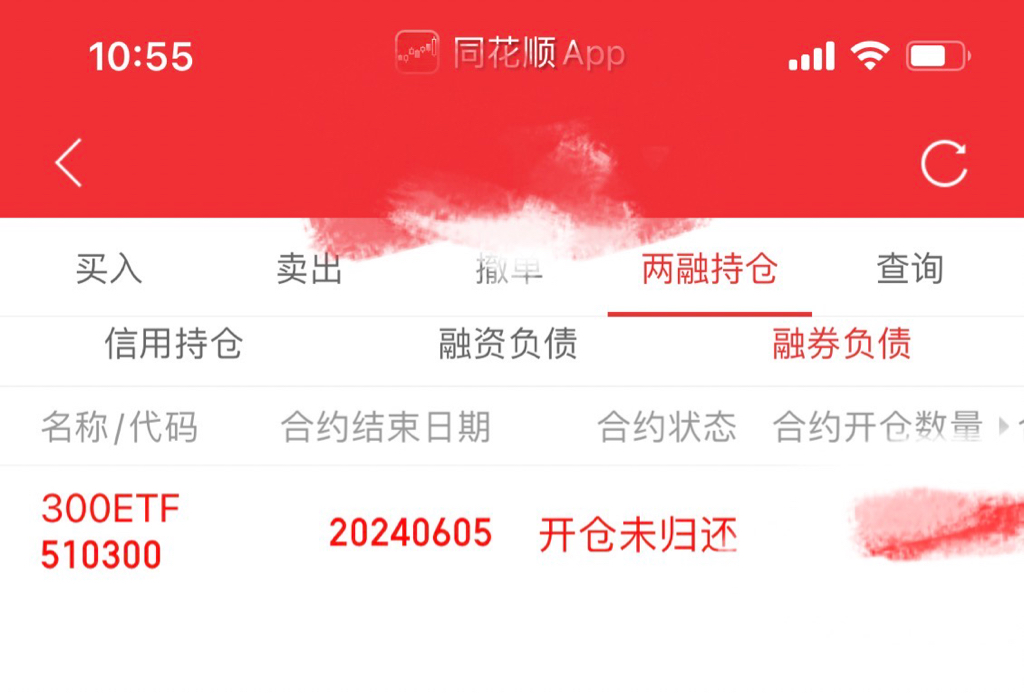Screen dimensions: 1024x693
Task: Refresh the page with the reload icon
Action: [x=943, y=164]
